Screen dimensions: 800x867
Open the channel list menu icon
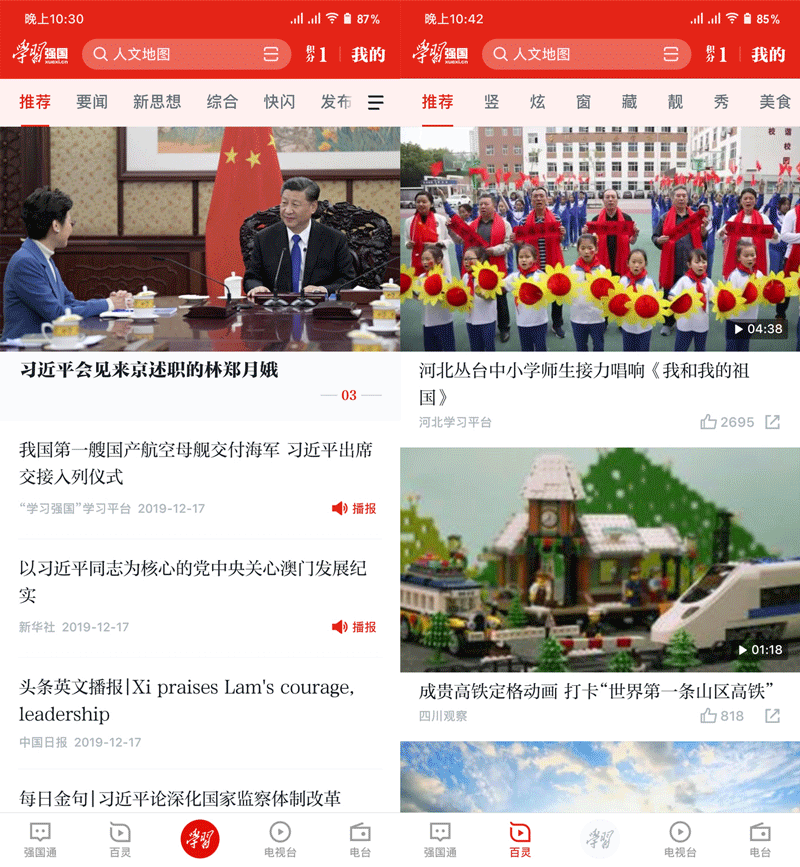click(376, 102)
